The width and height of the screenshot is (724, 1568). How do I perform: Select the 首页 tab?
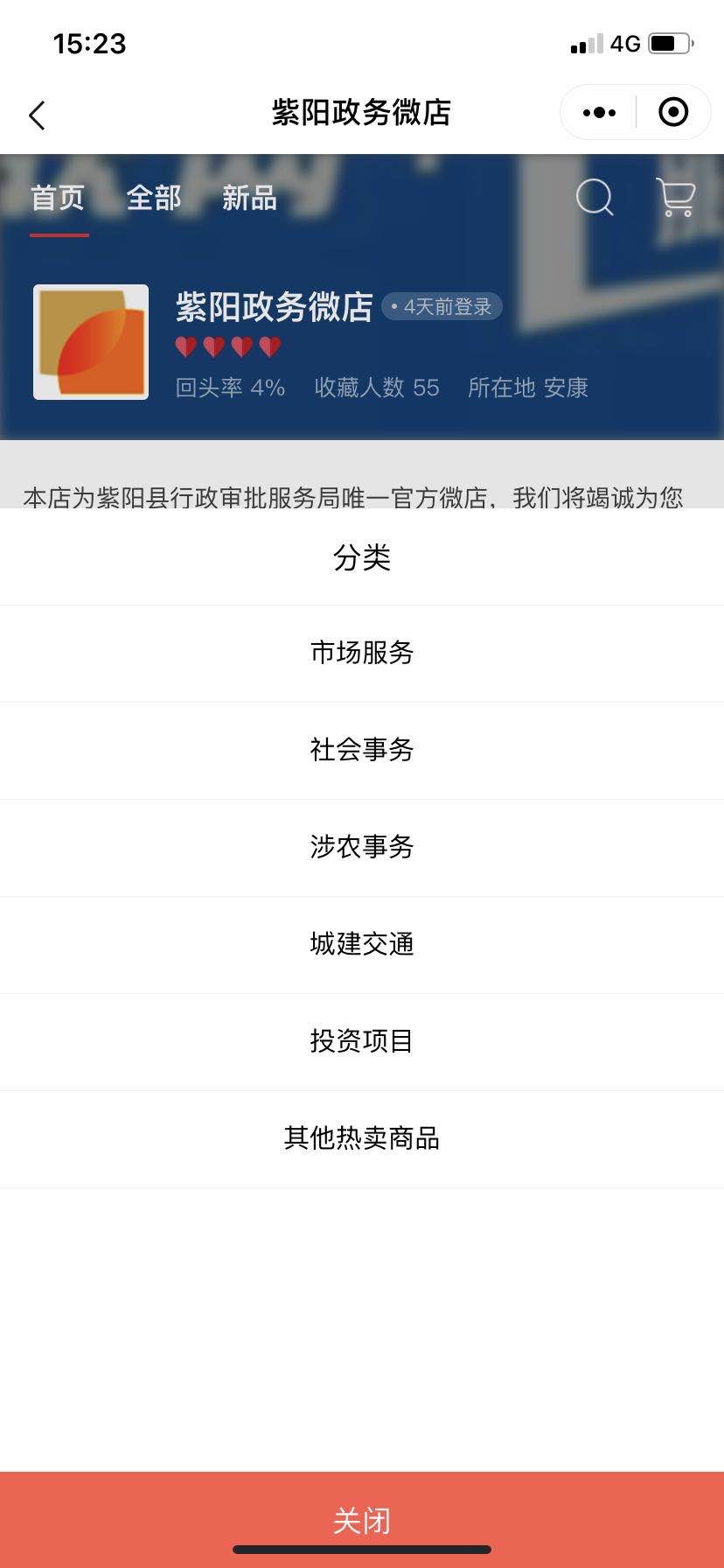coord(59,198)
